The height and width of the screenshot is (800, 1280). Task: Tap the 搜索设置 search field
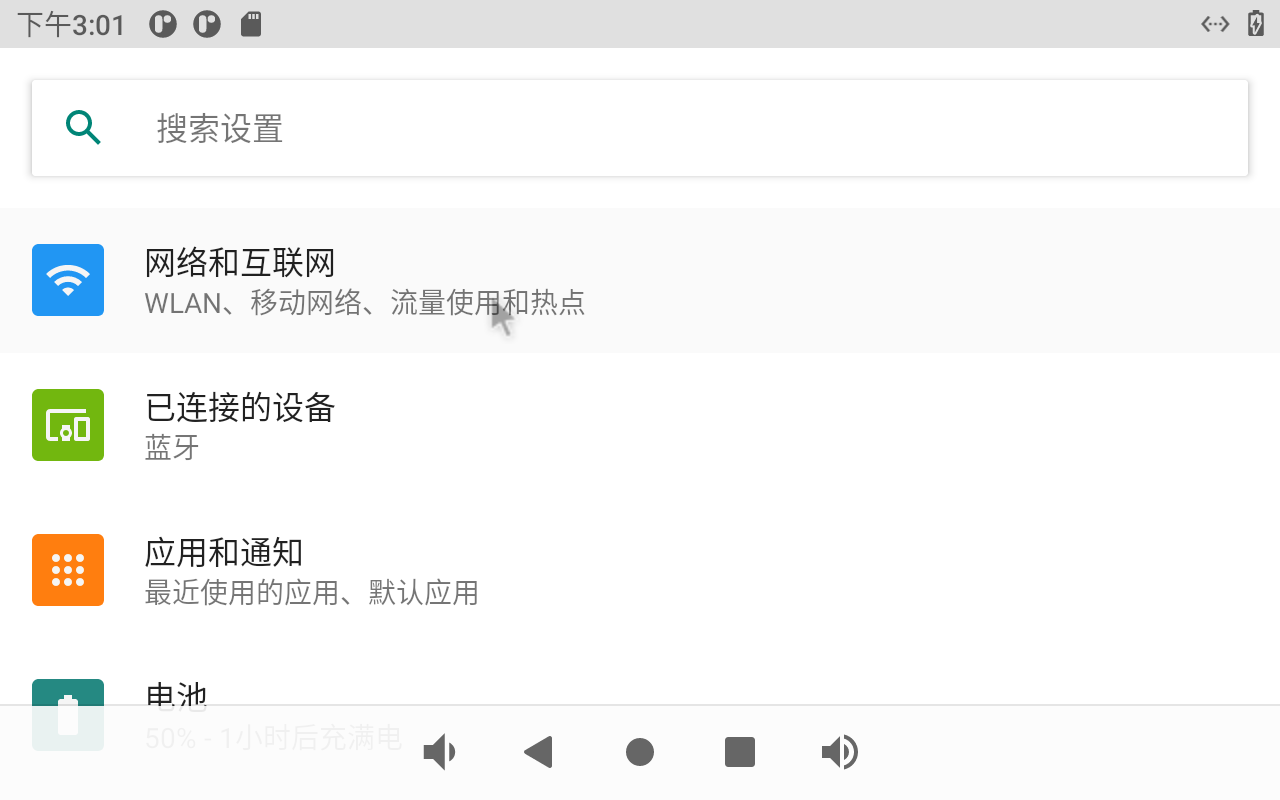pyautogui.click(x=640, y=128)
